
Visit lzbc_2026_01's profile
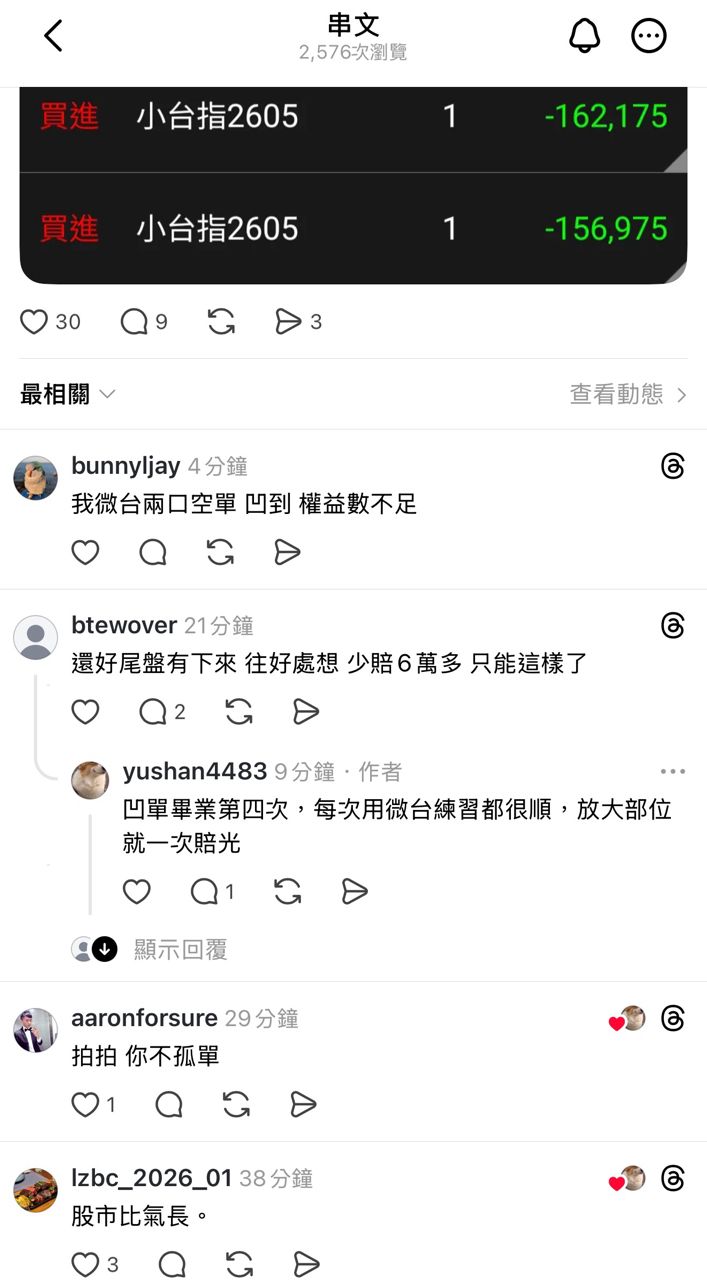pyautogui.click(x=151, y=1179)
